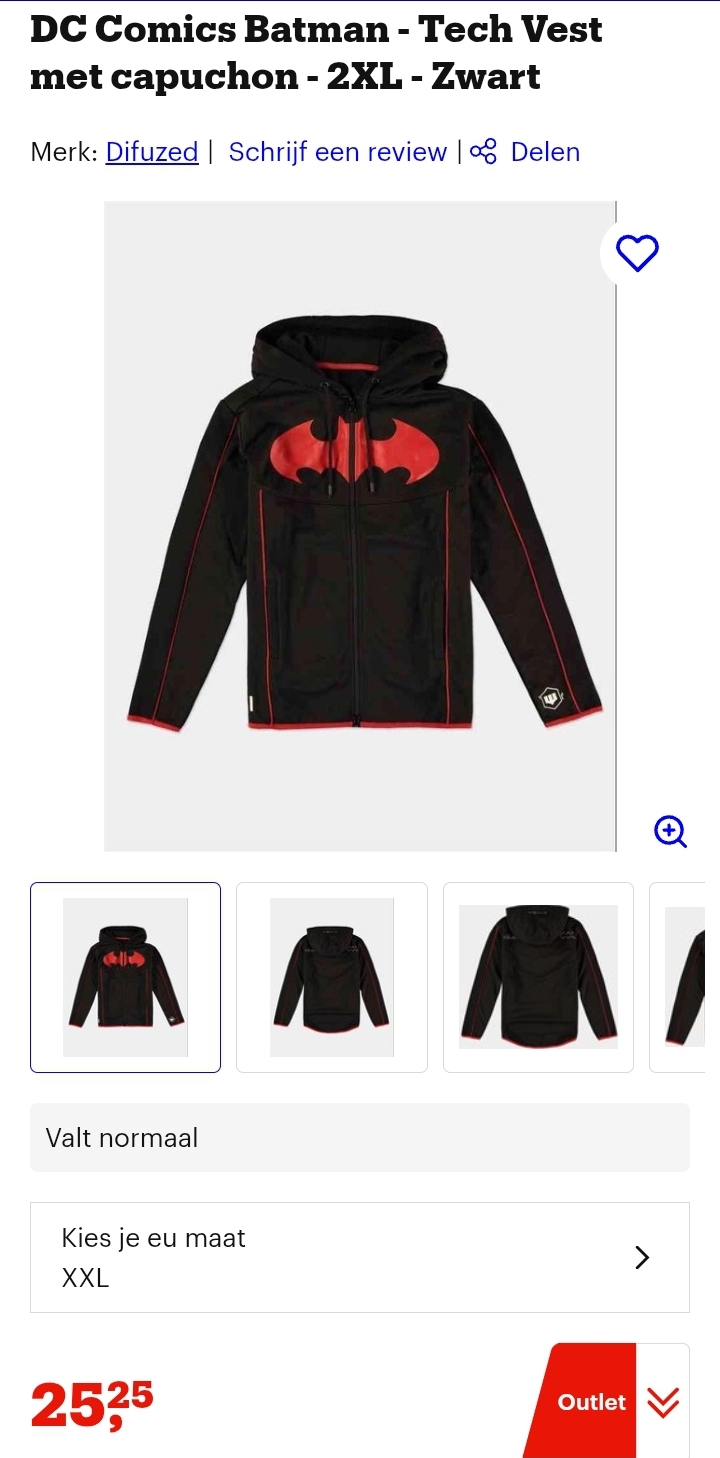Open sharing options via the Delen icon
The width and height of the screenshot is (720, 1458).
point(483,151)
